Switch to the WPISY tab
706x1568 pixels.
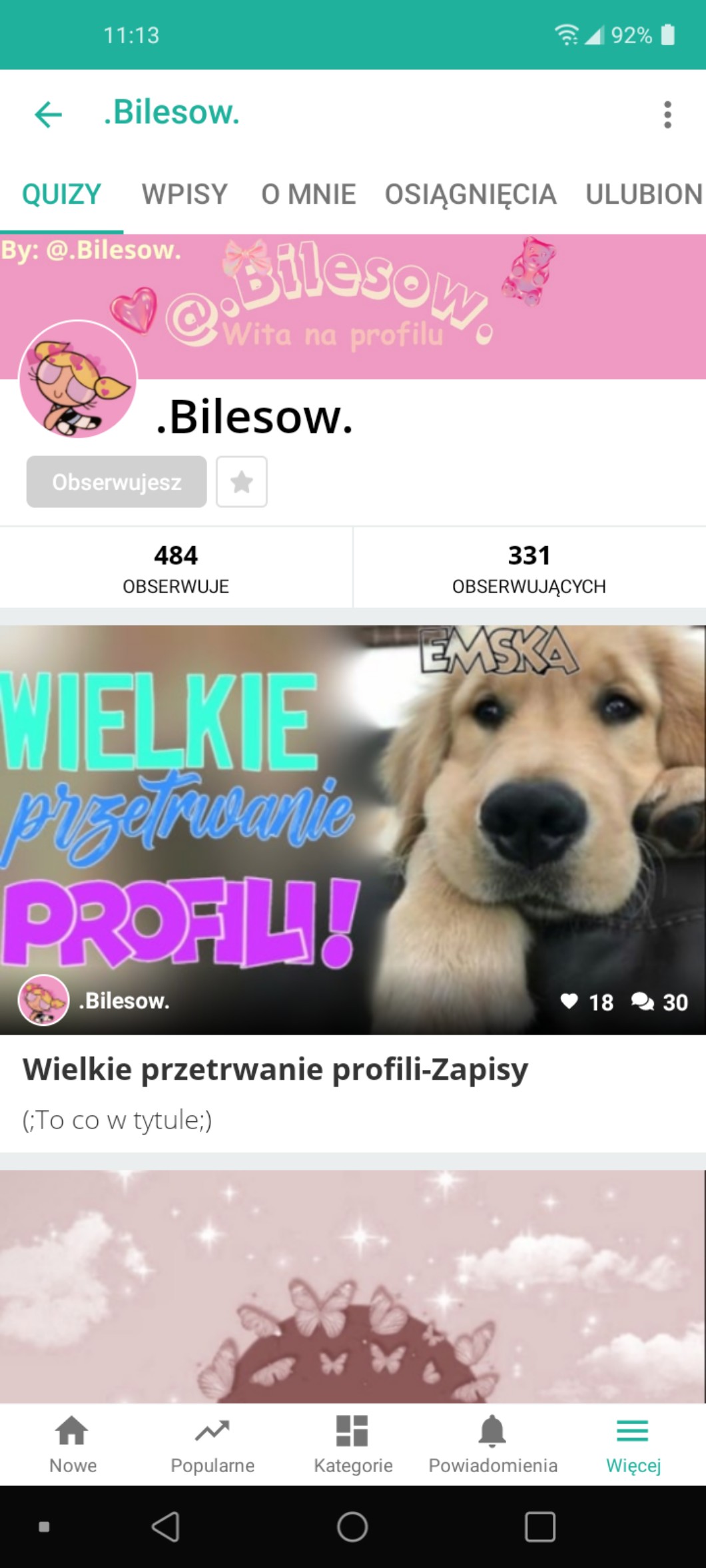(x=184, y=194)
